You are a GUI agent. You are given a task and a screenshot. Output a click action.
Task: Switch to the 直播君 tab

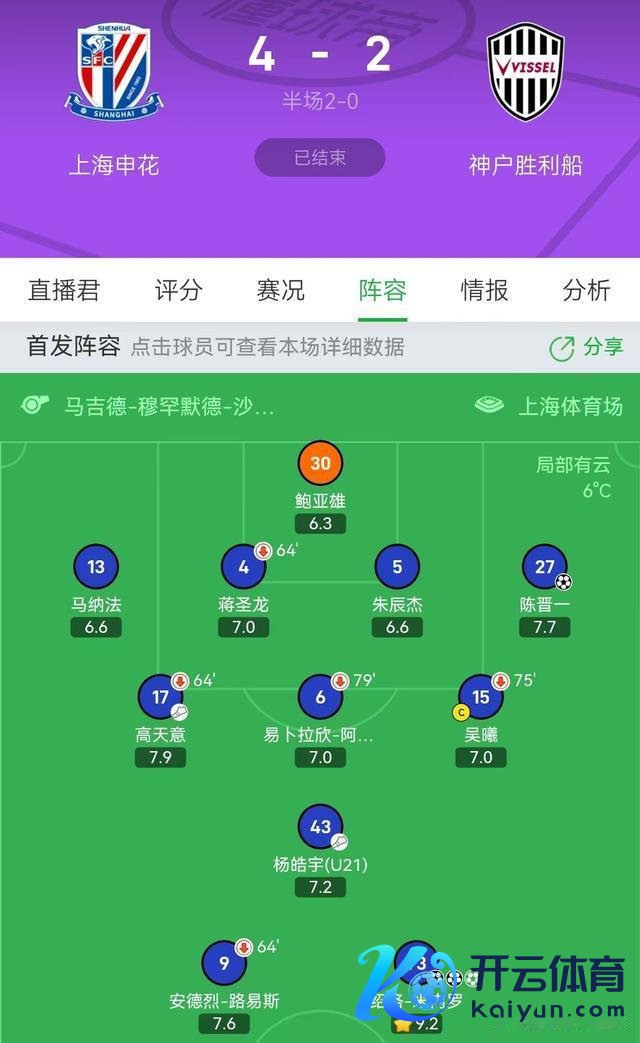click(x=64, y=290)
